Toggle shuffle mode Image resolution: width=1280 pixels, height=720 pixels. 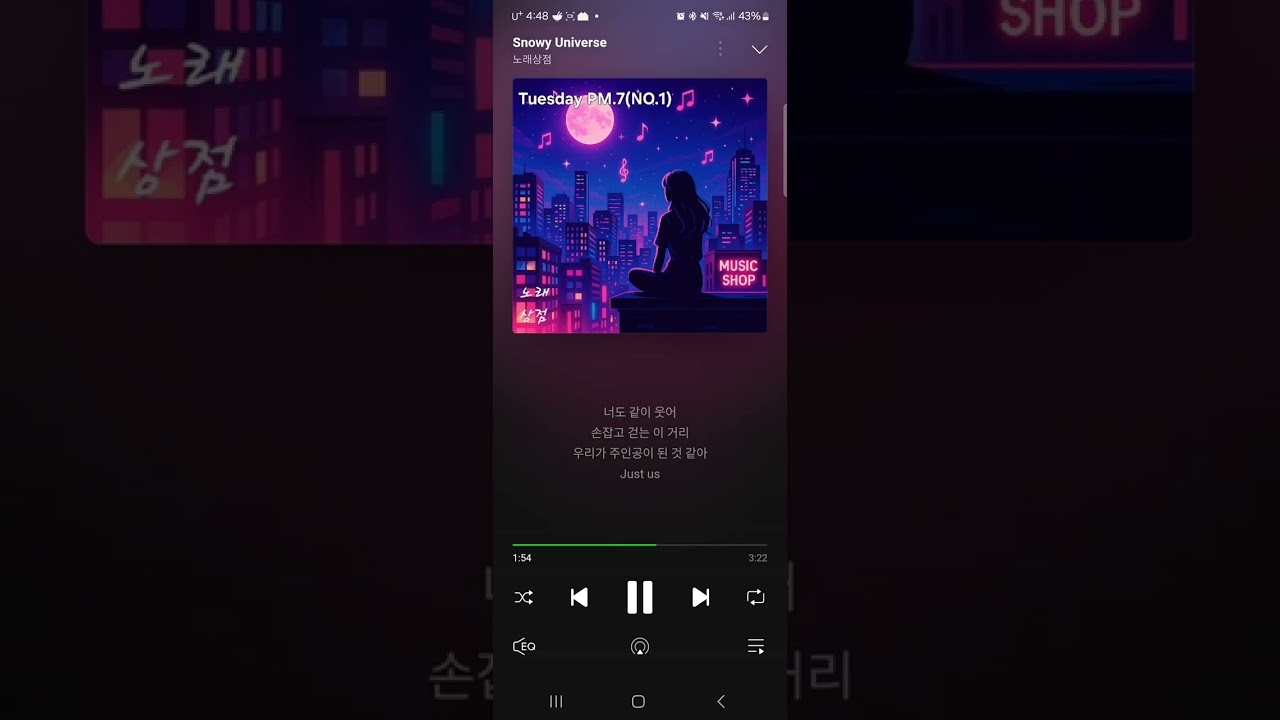click(x=524, y=597)
